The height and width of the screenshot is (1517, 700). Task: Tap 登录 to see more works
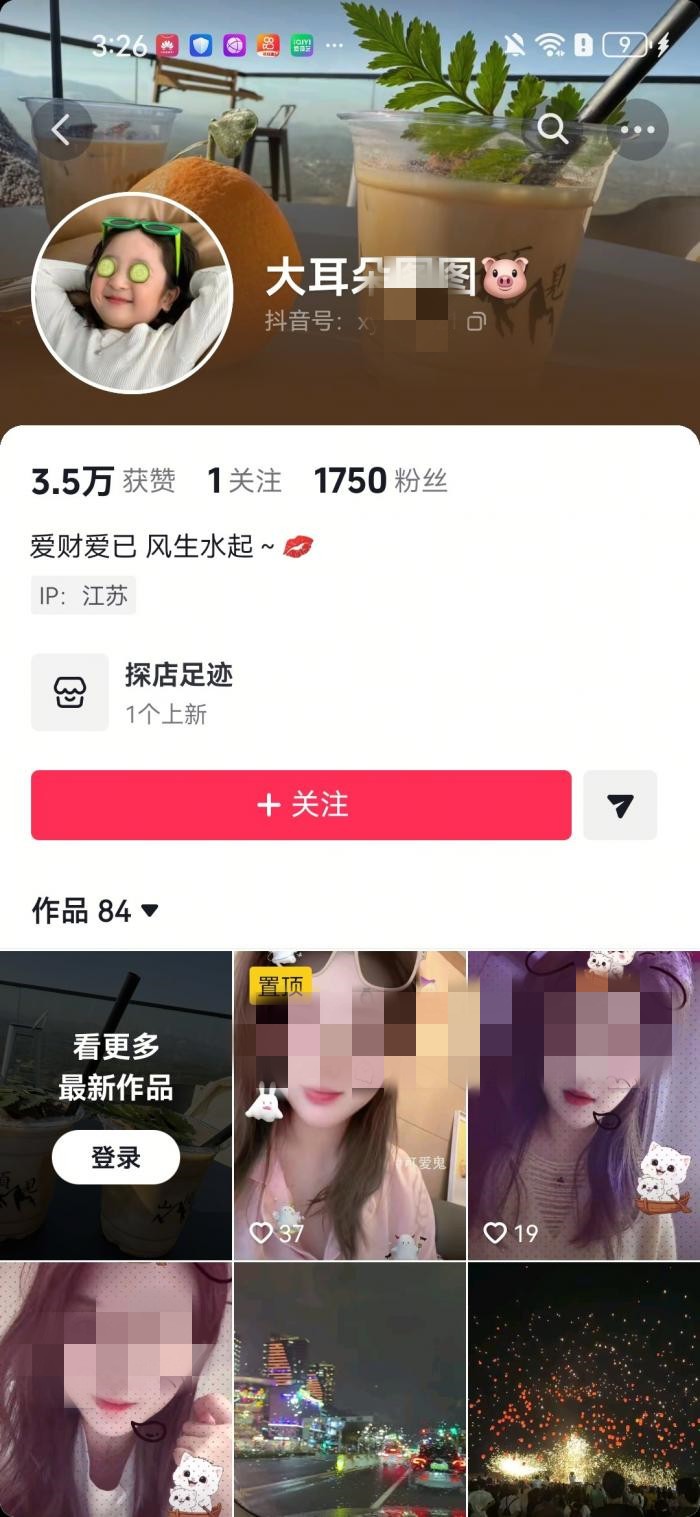pyautogui.click(x=116, y=1158)
